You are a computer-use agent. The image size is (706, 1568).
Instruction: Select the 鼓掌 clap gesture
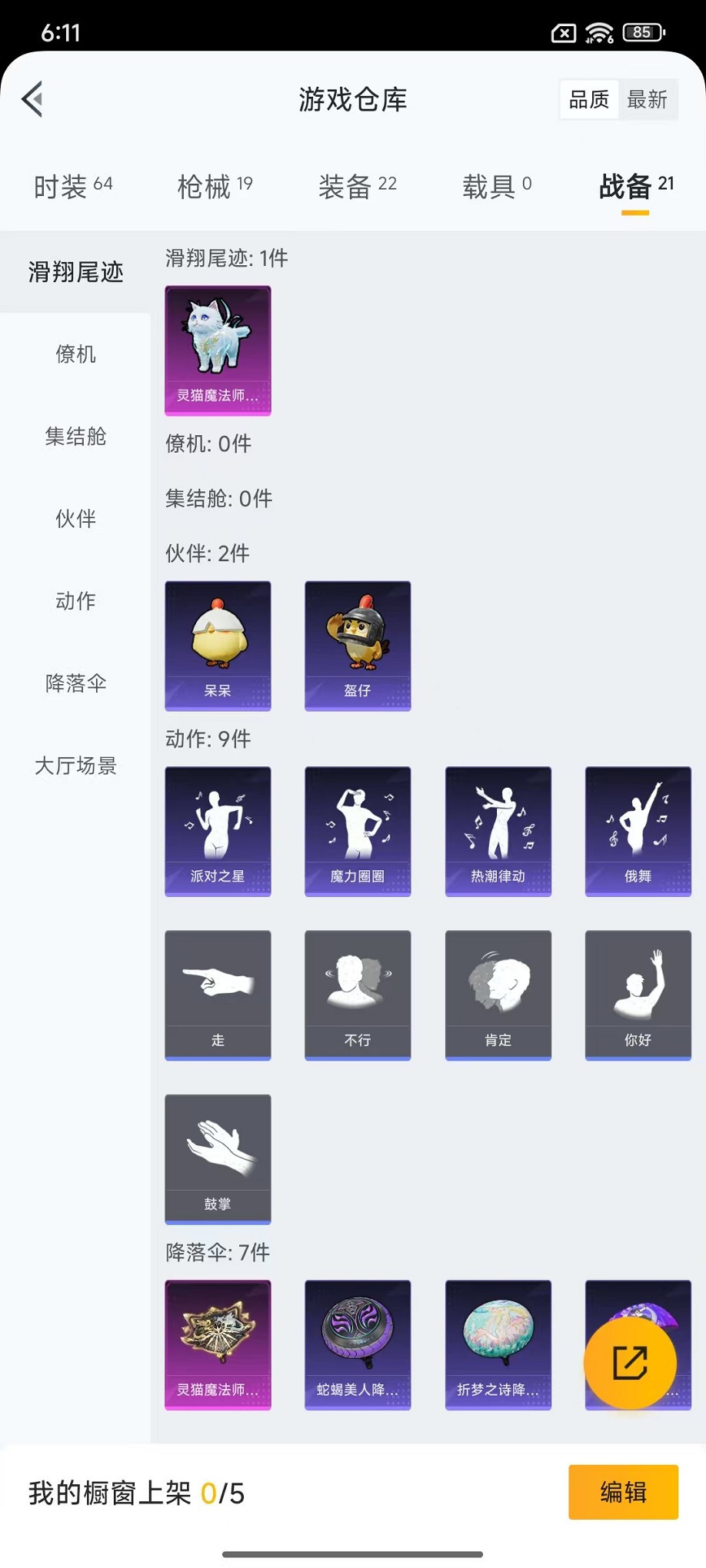(218, 1158)
